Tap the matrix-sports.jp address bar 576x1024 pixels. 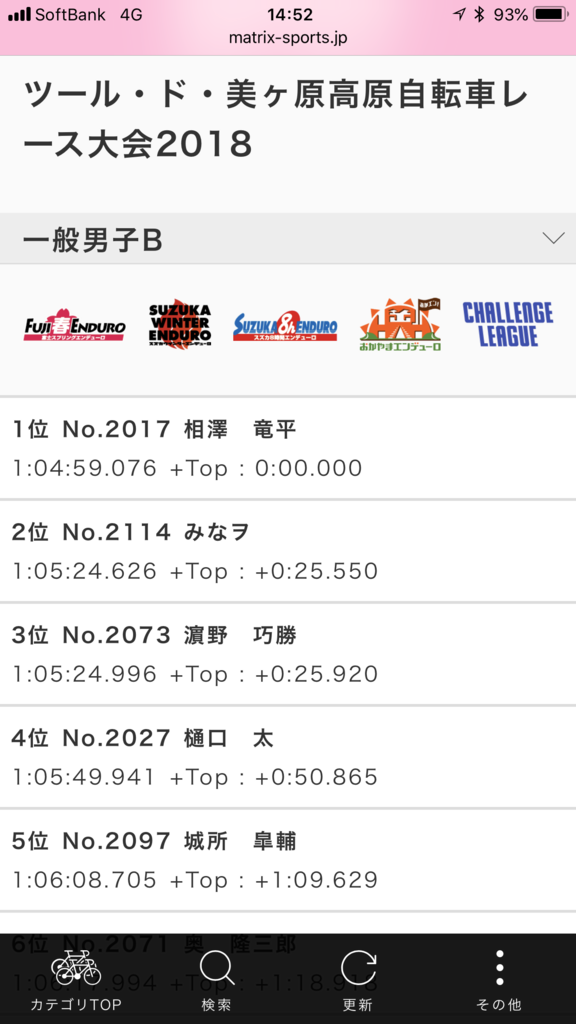(x=288, y=38)
